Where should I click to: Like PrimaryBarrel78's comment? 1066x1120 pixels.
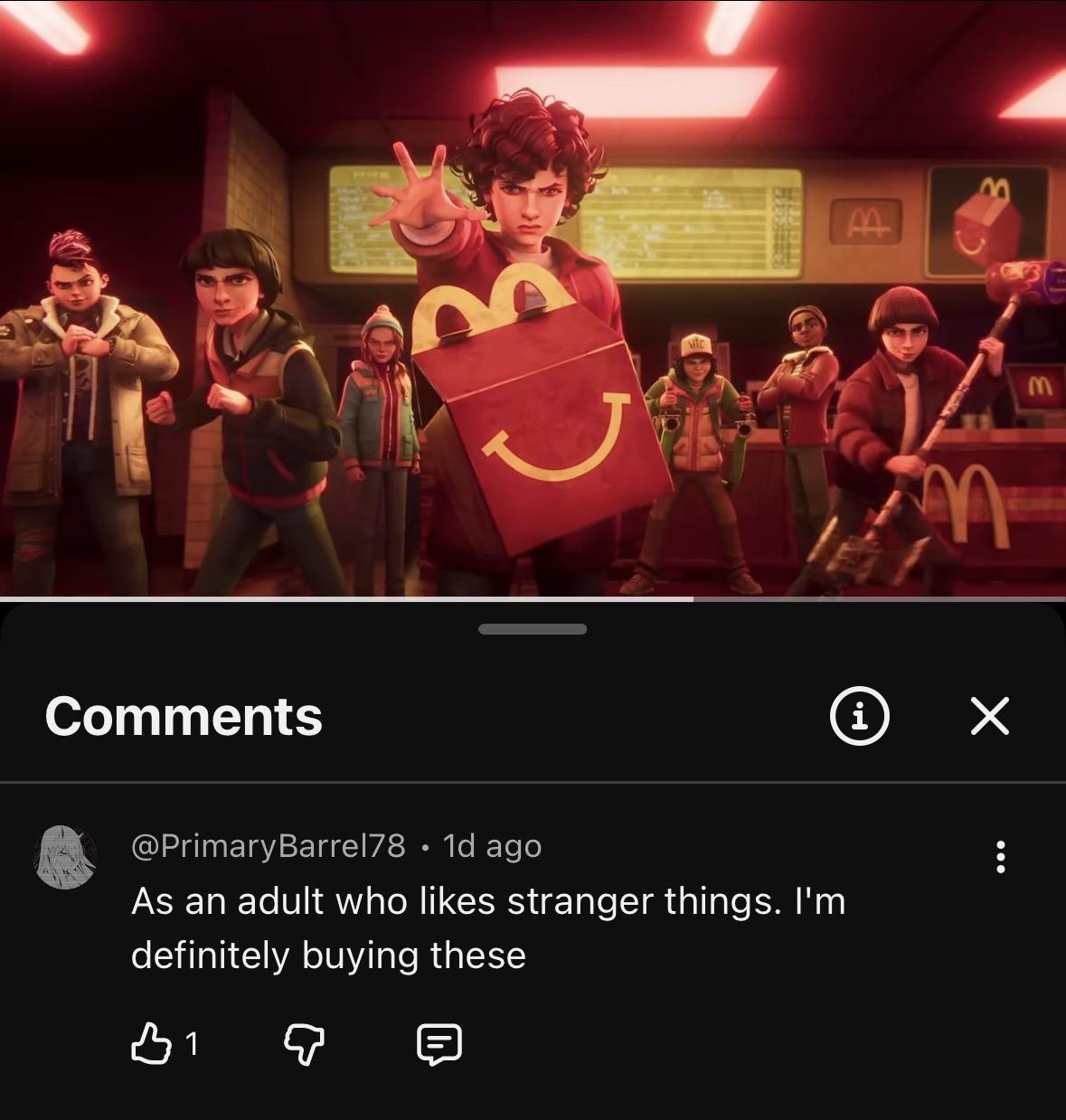pos(151,1044)
